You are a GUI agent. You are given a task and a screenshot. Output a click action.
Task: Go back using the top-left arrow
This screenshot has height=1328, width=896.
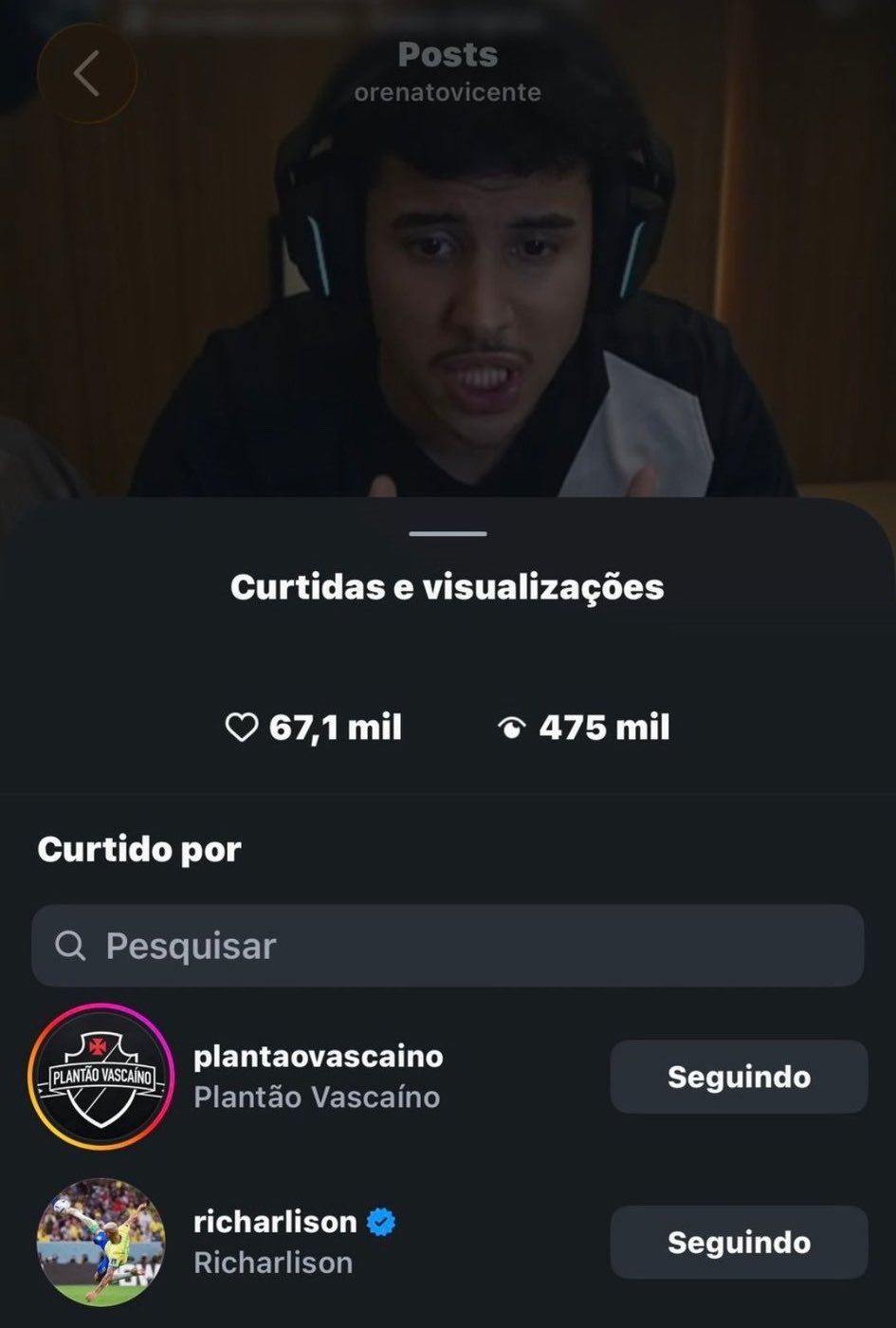(x=86, y=74)
